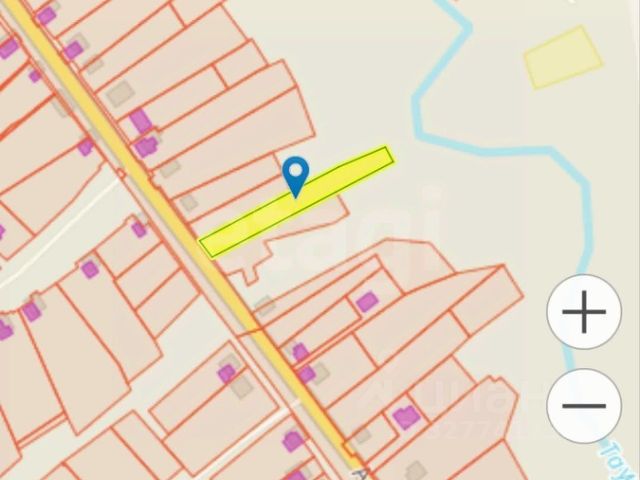Zoom in on the map
640x480 pixels.
(x=584, y=313)
